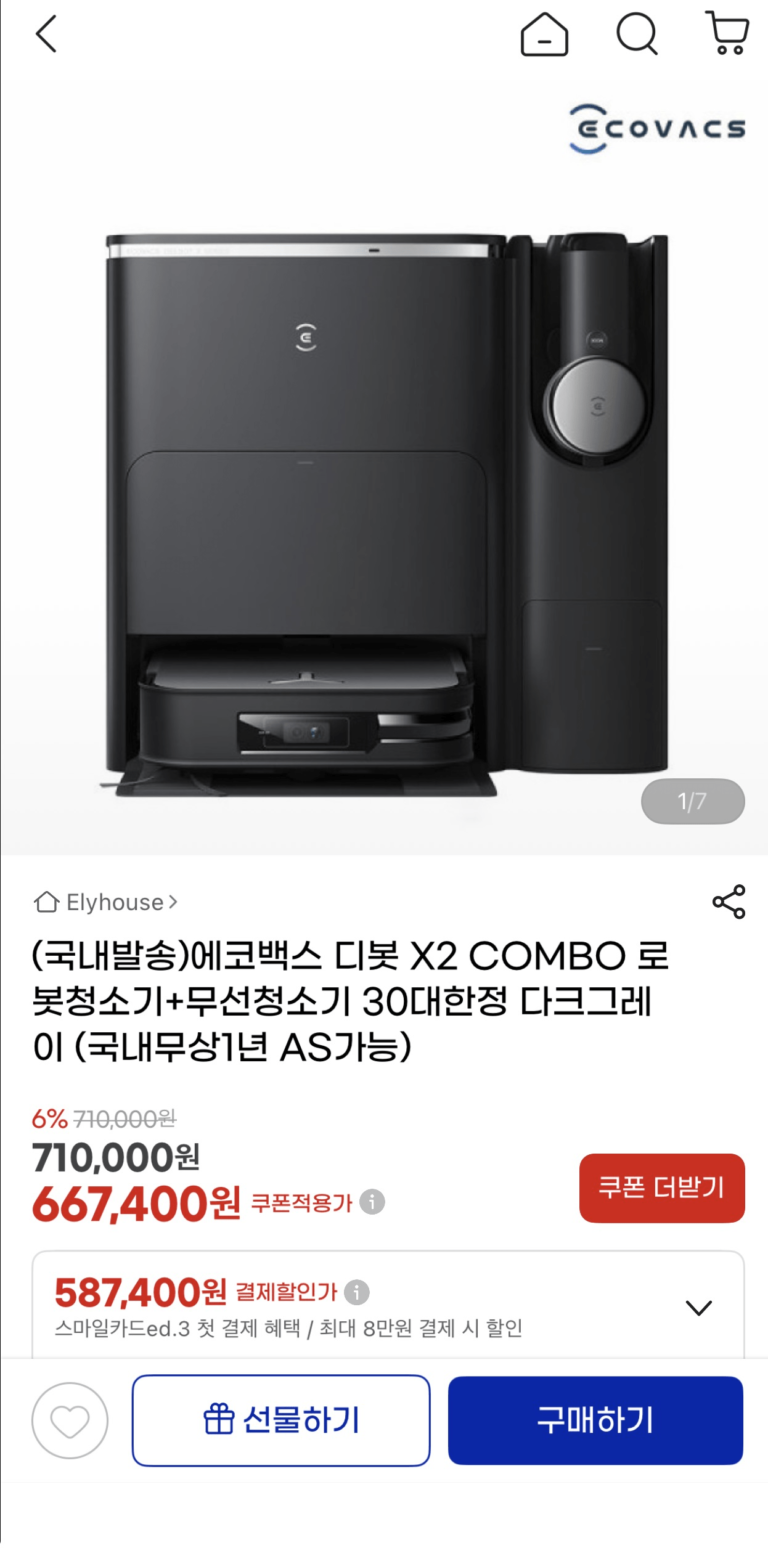Add this product to wishlist
The image size is (768, 1548).
click(x=69, y=1420)
